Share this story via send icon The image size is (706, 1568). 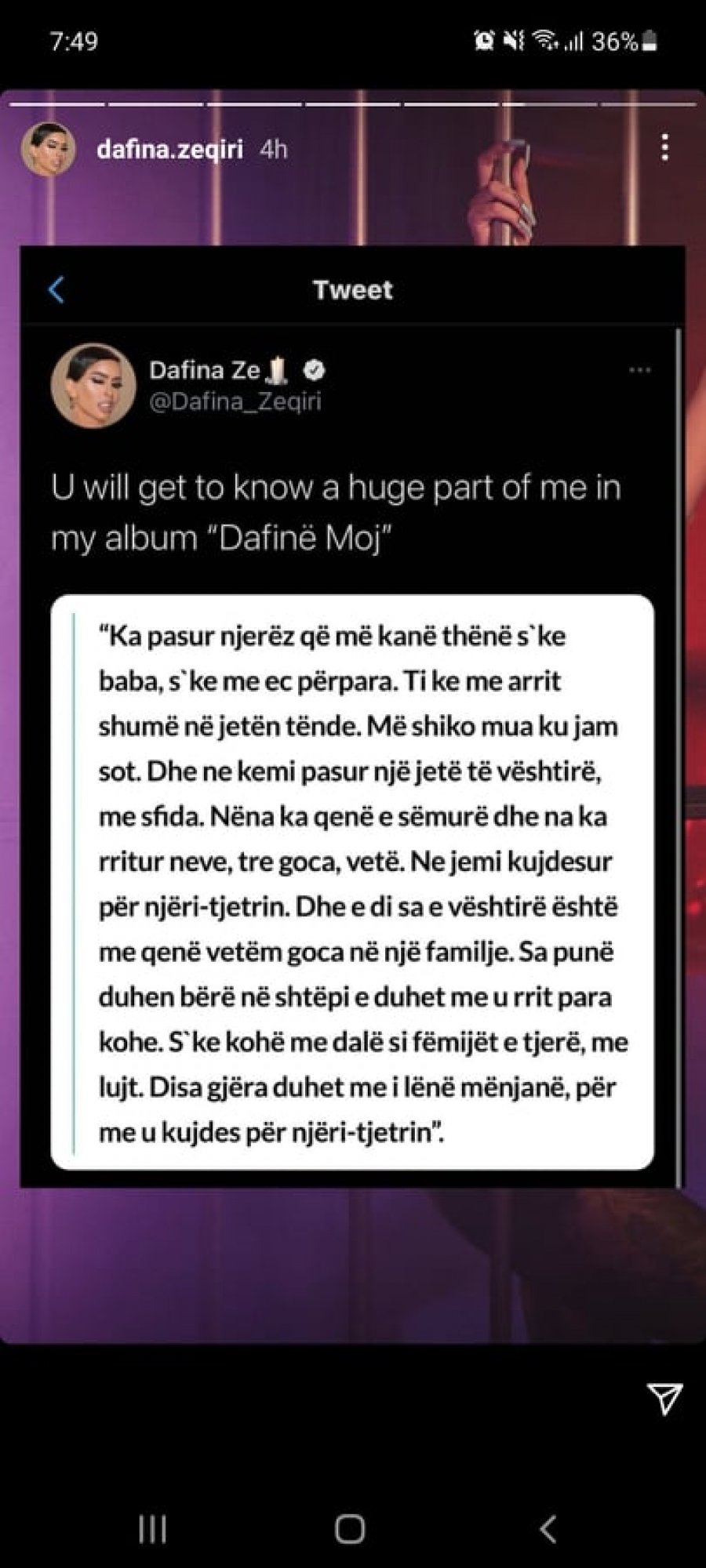tap(664, 1398)
